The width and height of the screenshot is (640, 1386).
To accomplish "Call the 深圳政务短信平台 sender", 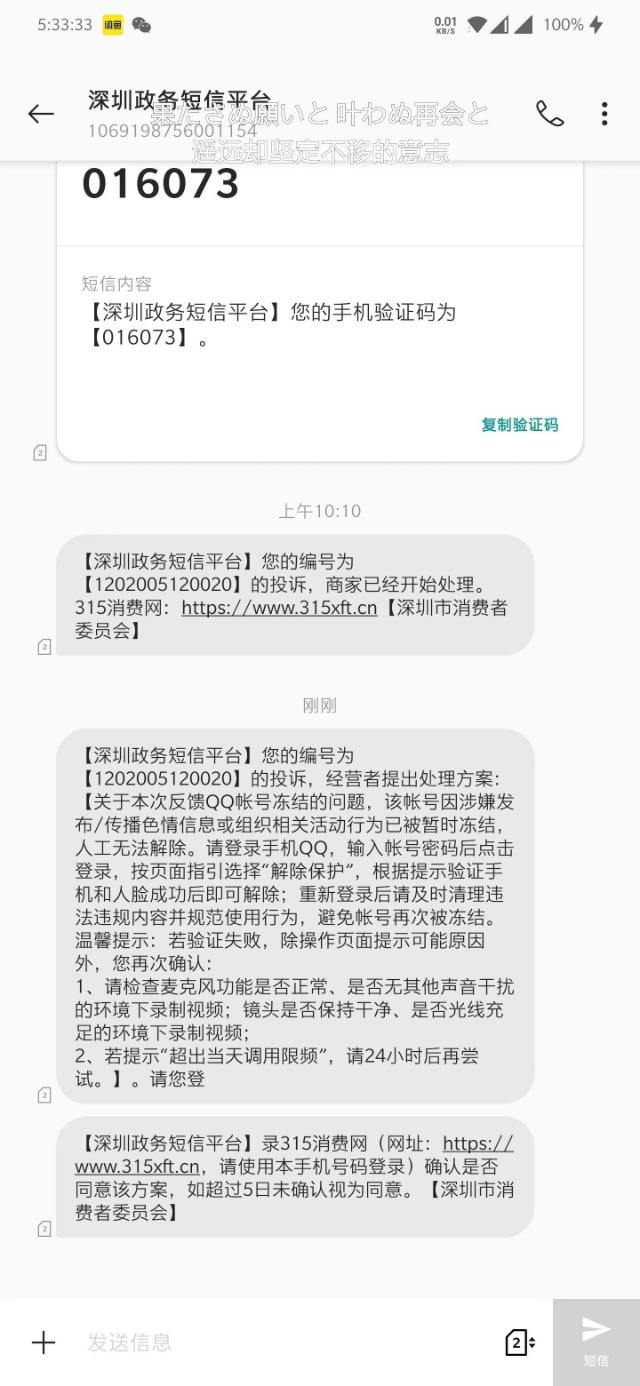I will point(549,114).
